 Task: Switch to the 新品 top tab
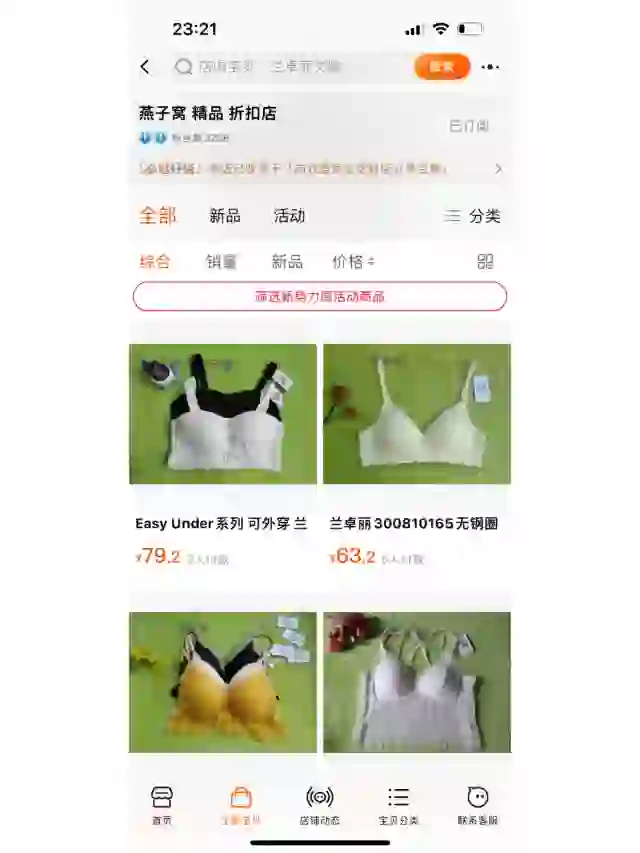click(x=225, y=216)
